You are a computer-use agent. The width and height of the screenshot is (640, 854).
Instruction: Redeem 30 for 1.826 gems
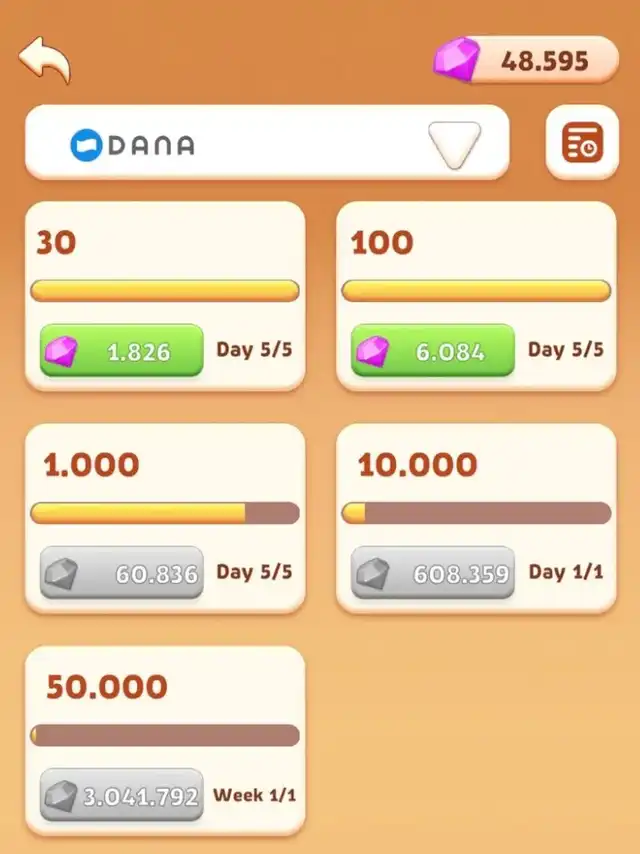121,351
